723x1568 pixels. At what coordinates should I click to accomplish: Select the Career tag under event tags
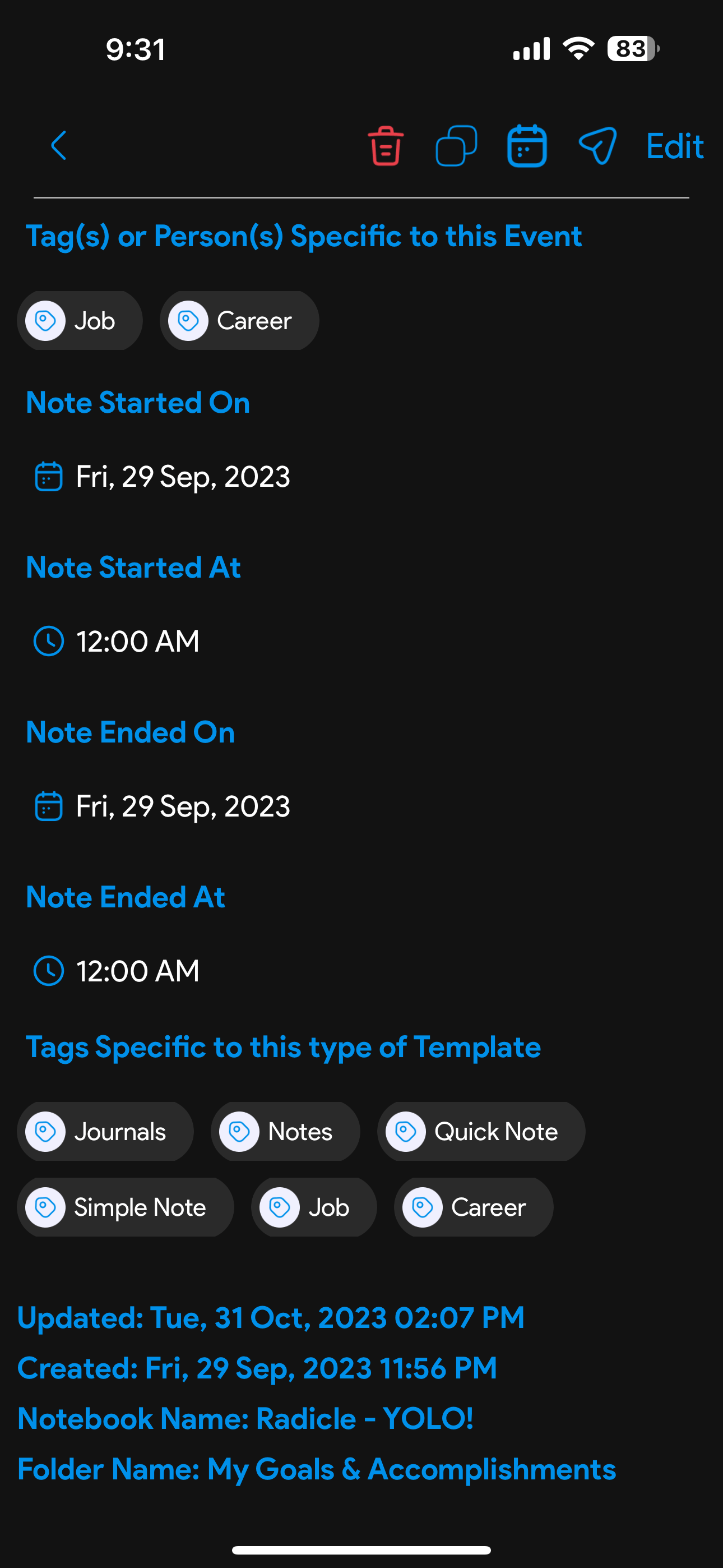(x=239, y=321)
